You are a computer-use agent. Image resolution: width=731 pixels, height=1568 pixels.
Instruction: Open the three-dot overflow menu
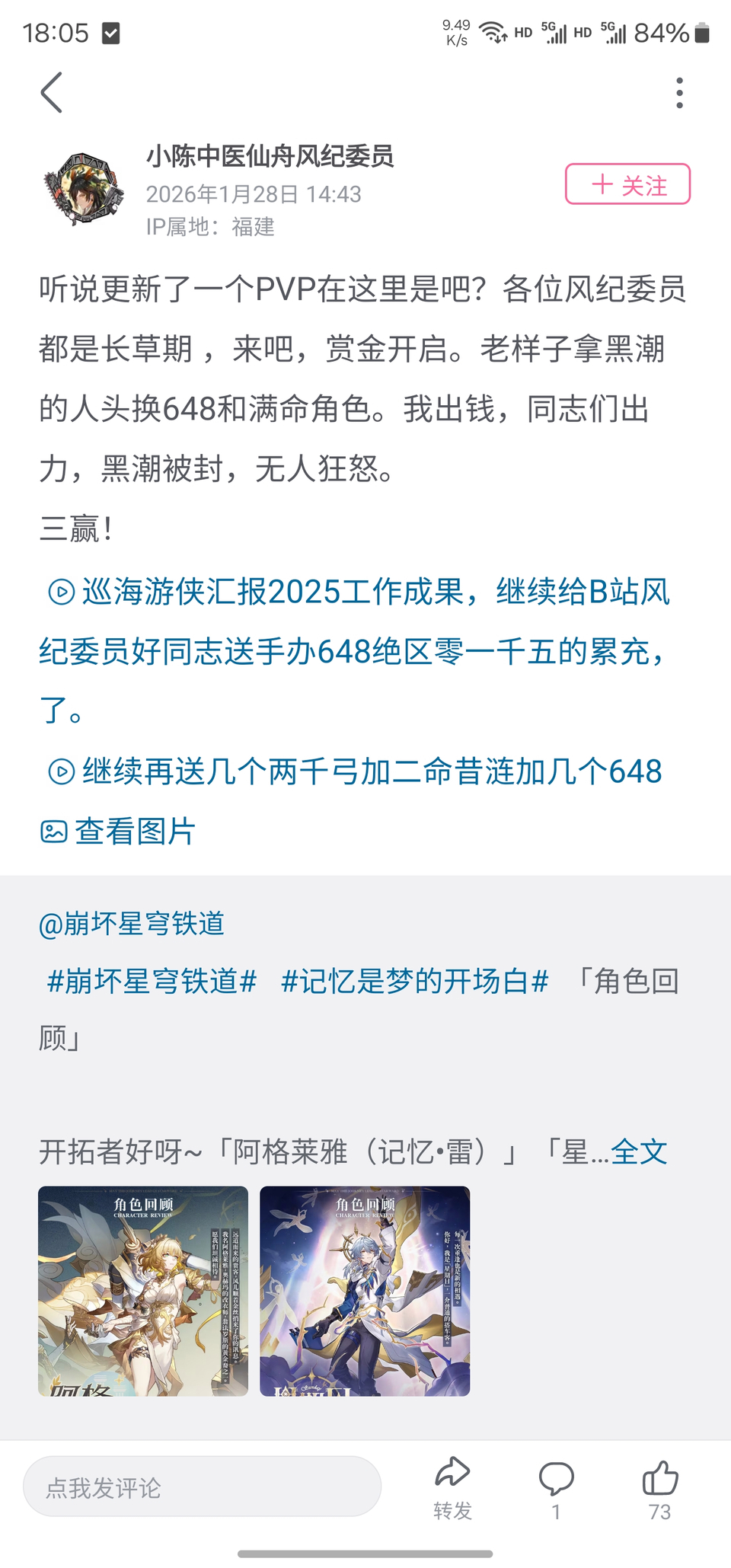pyautogui.click(x=679, y=93)
